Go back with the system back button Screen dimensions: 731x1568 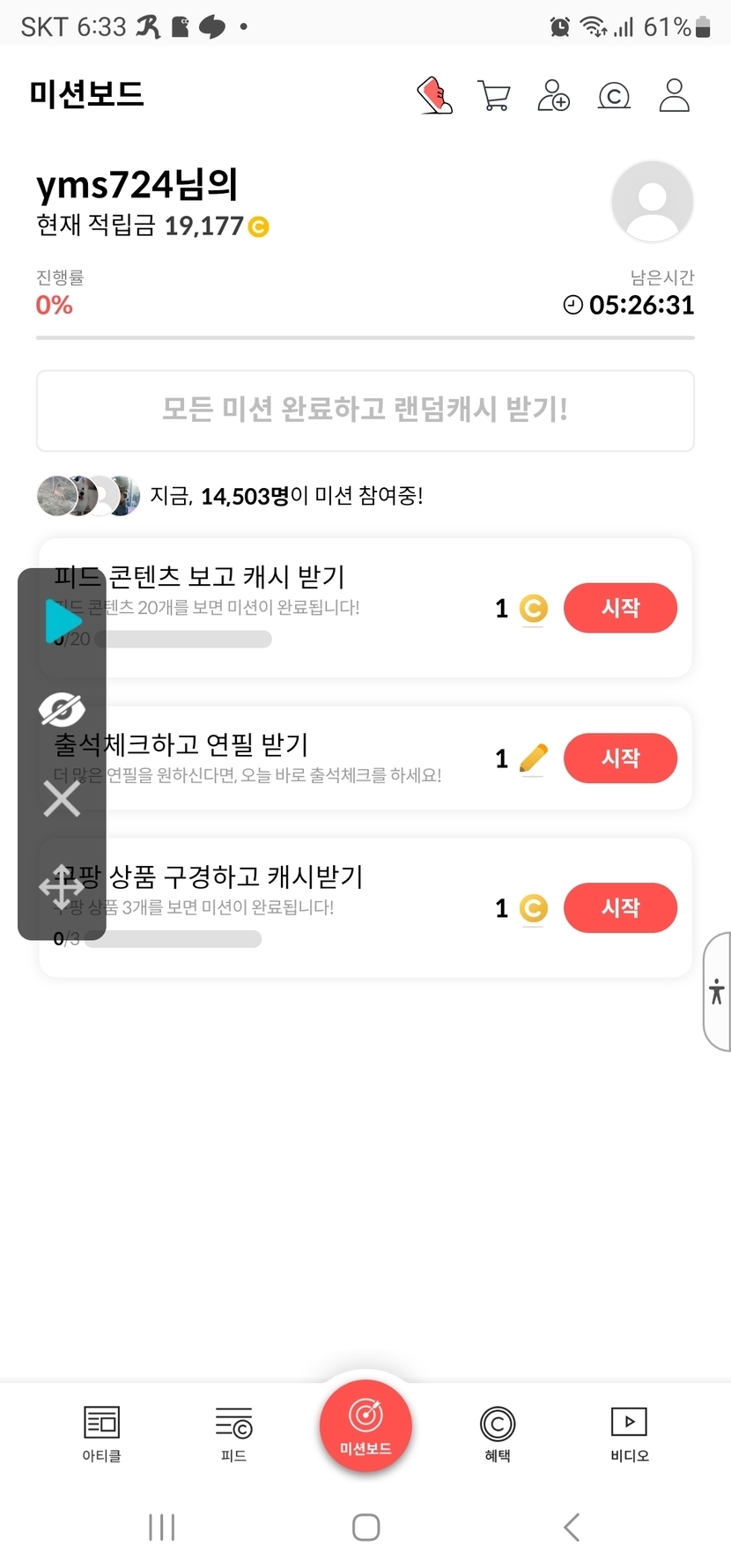click(572, 1527)
